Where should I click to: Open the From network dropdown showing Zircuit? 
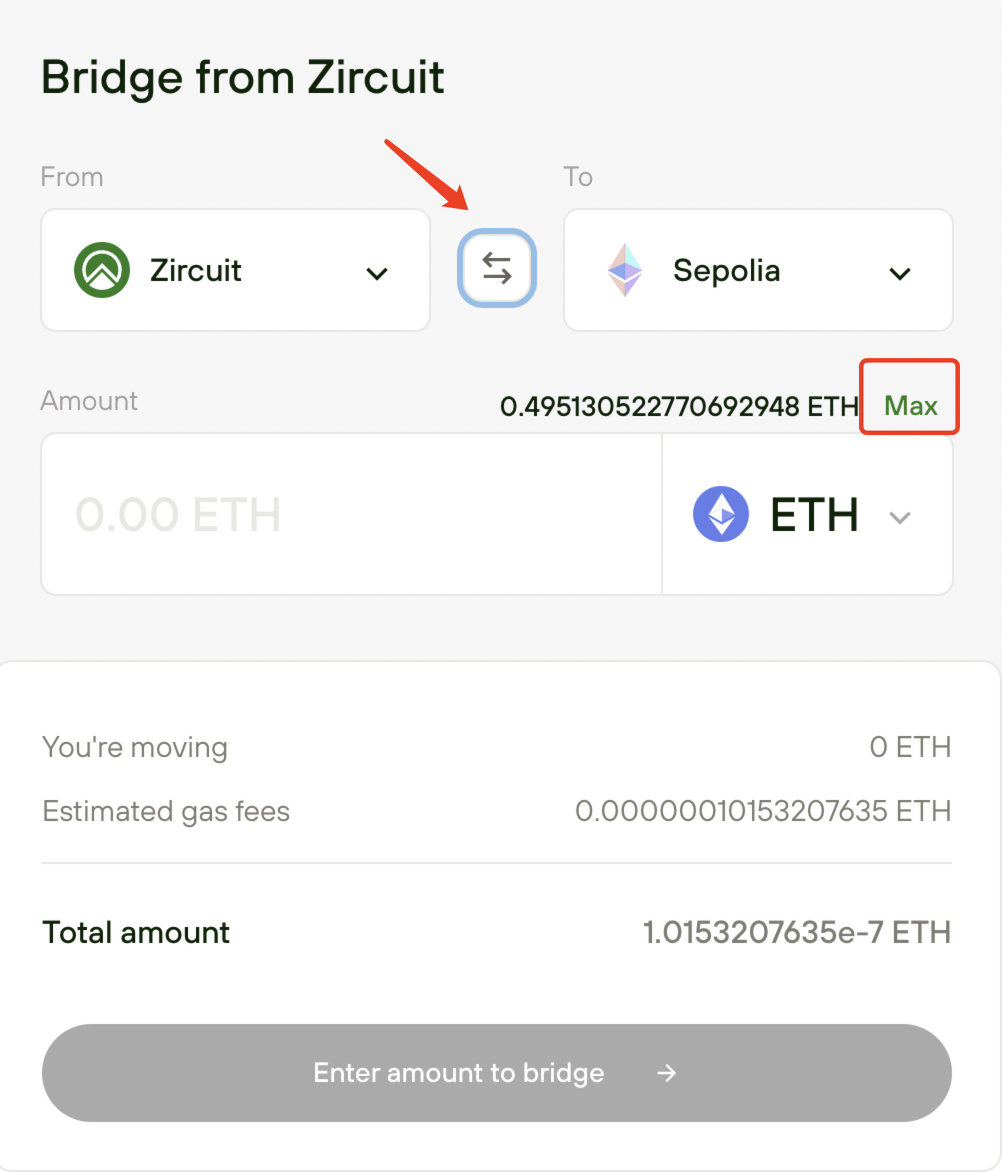pyautogui.click(x=235, y=270)
